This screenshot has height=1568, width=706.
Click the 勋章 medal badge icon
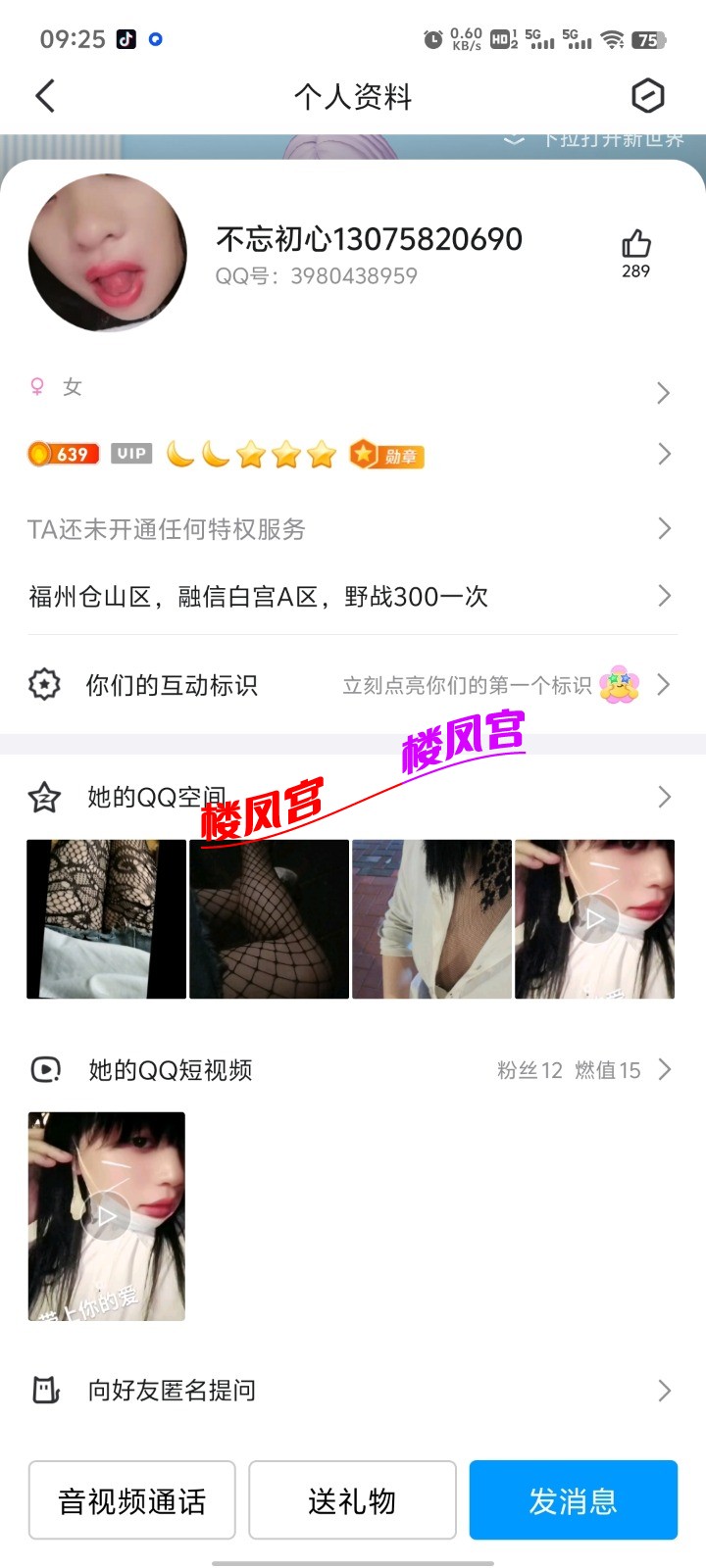tap(386, 453)
